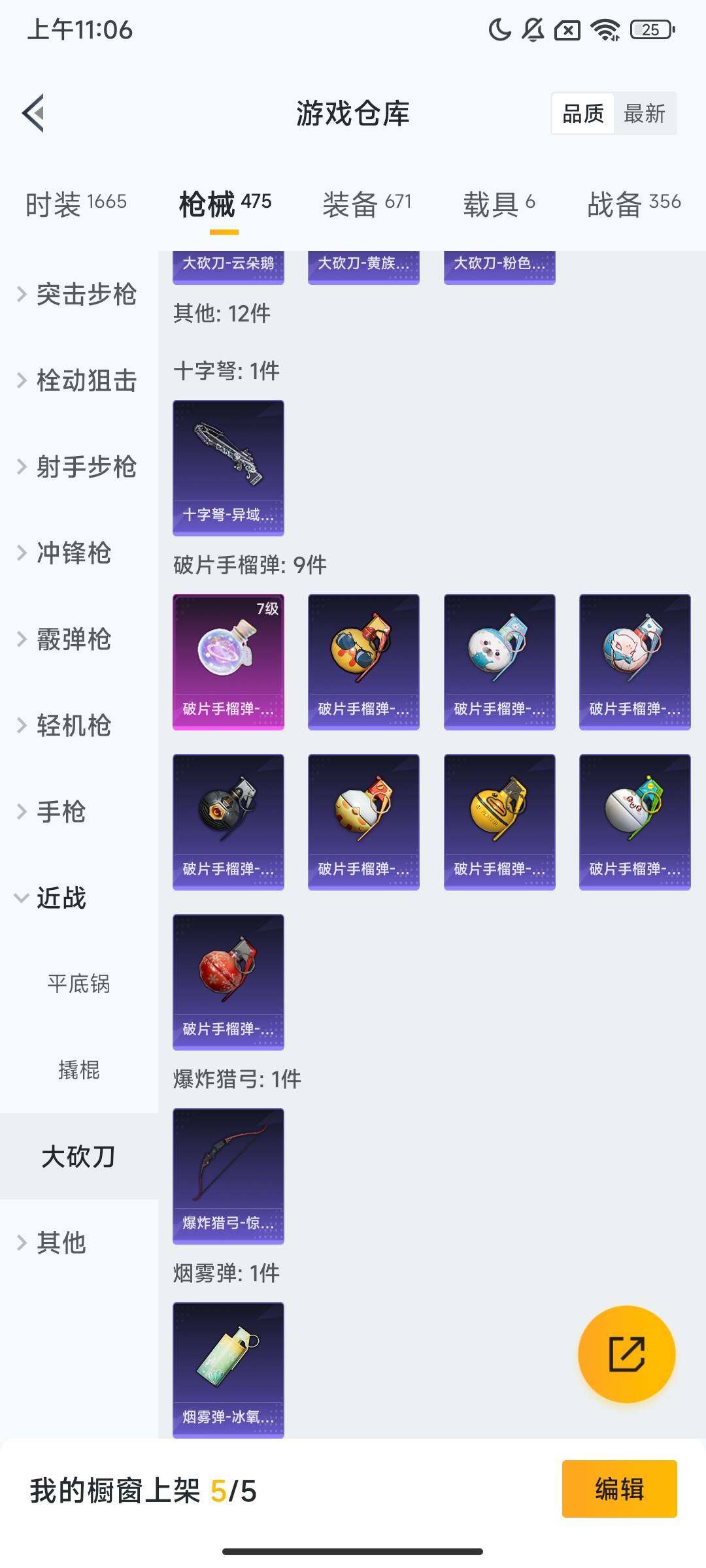Switch to the 载具 tab
The width and height of the screenshot is (706, 1568).
(499, 204)
